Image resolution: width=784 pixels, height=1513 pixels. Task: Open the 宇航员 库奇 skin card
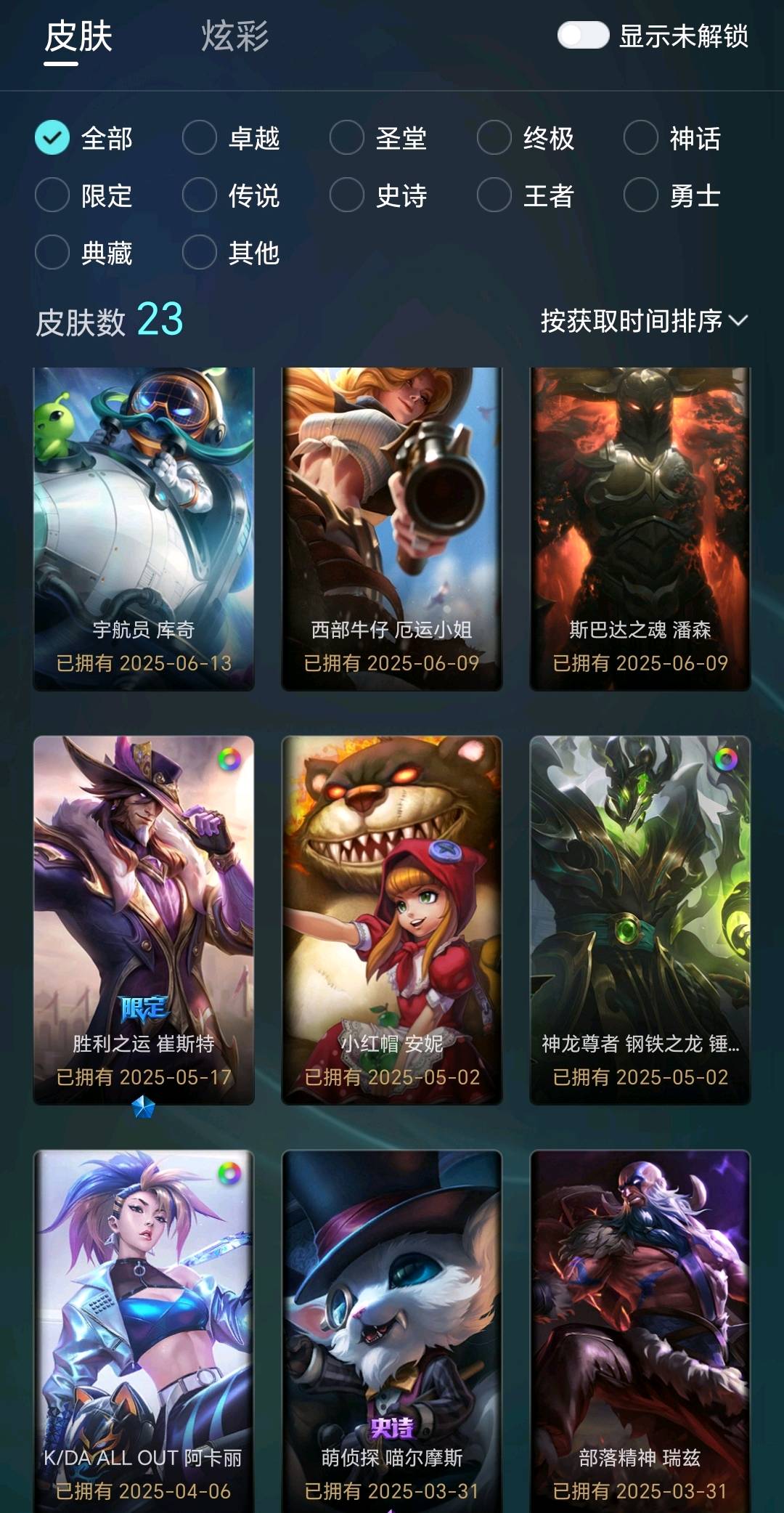click(x=144, y=529)
